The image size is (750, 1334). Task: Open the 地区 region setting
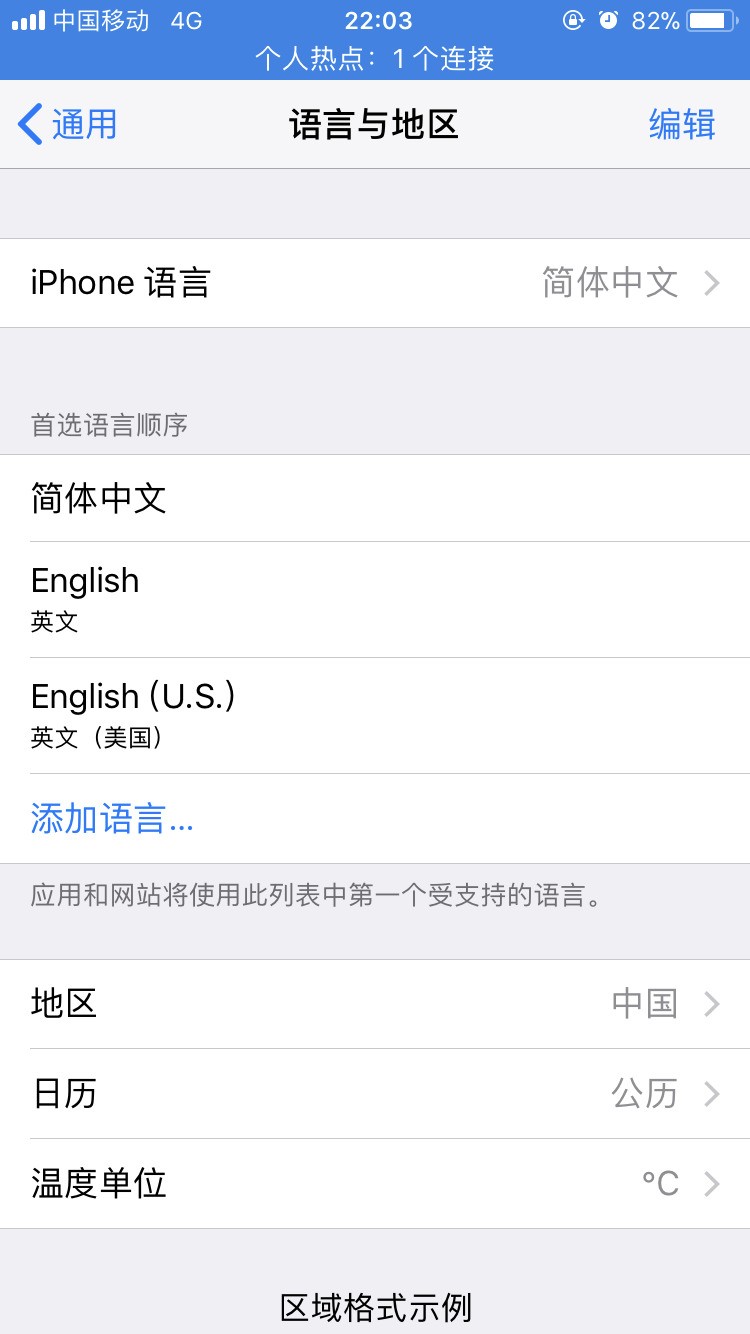[x=375, y=1004]
